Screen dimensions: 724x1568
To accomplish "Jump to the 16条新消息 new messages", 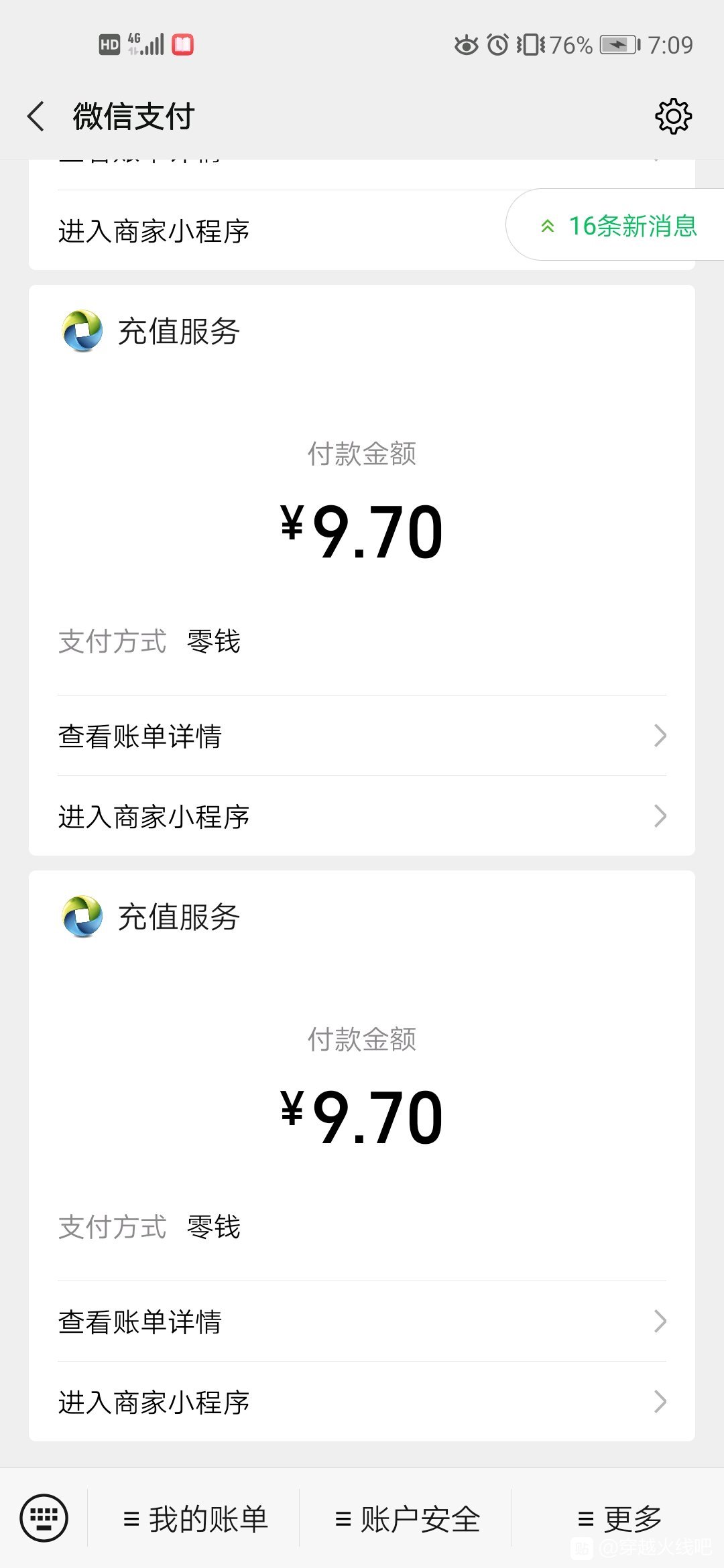I will click(x=615, y=225).
